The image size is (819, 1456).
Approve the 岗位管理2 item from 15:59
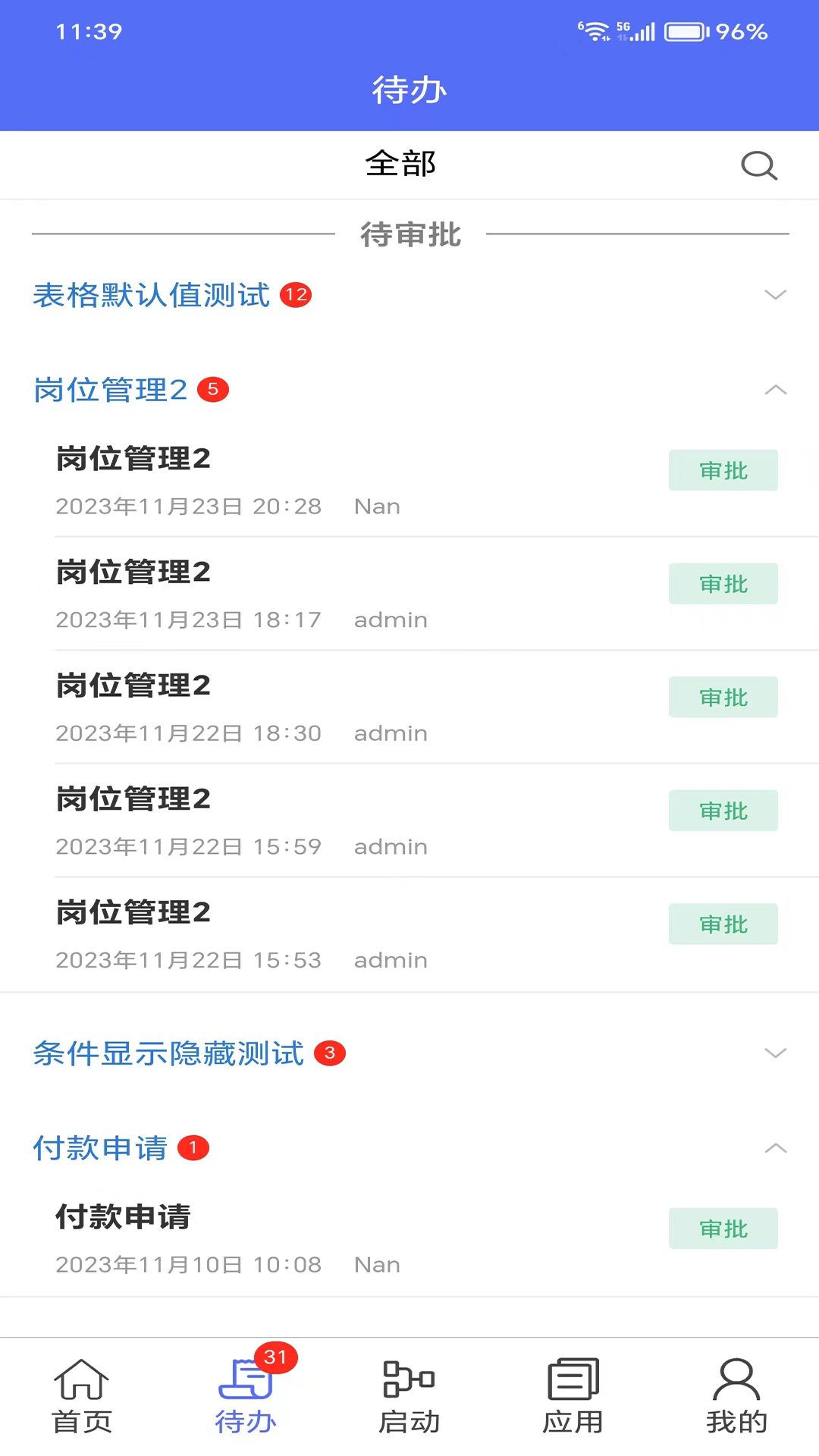coord(723,811)
